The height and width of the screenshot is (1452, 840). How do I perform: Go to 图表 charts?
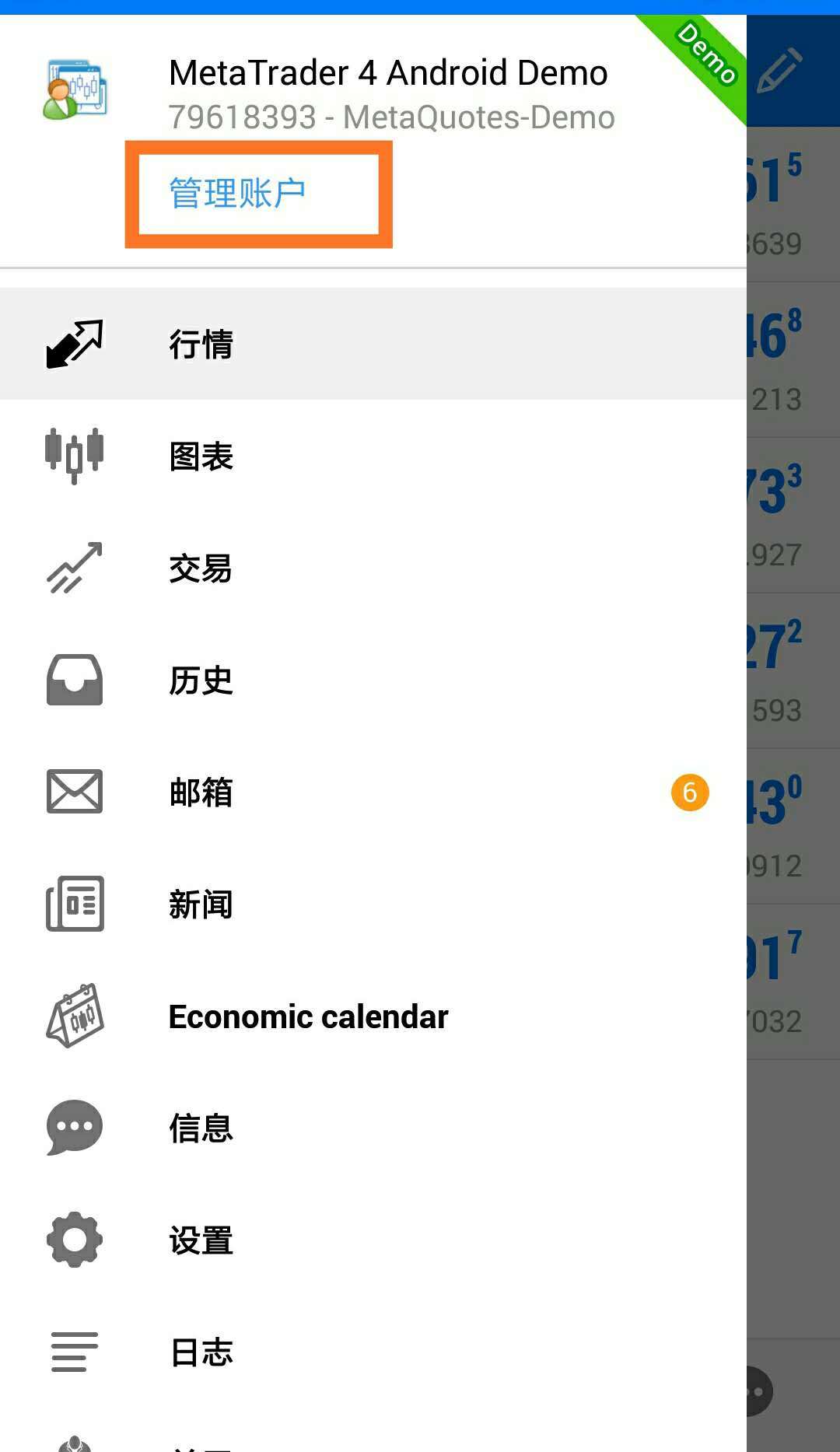pyautogui.click(x=201, y=457)
